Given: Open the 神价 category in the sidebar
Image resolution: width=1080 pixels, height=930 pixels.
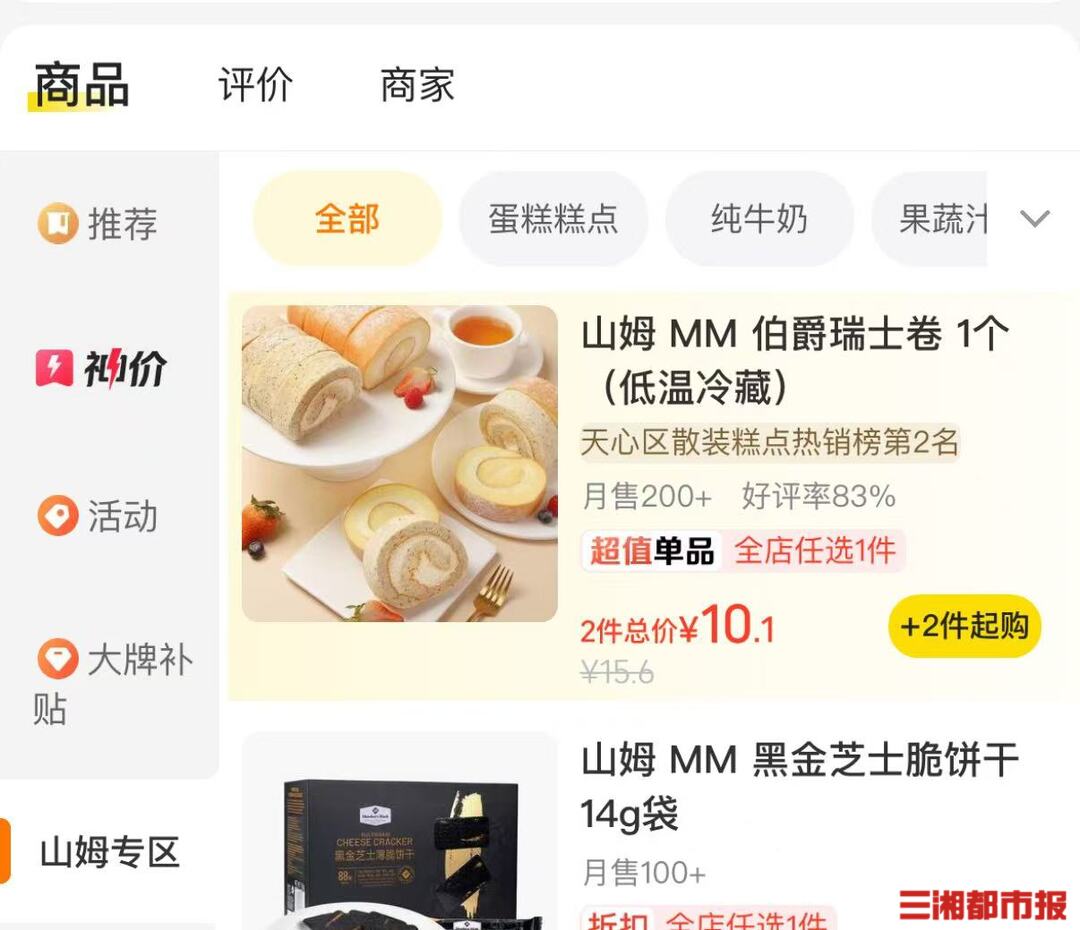Looking at the screenshot, I should [x=100, y=369].
